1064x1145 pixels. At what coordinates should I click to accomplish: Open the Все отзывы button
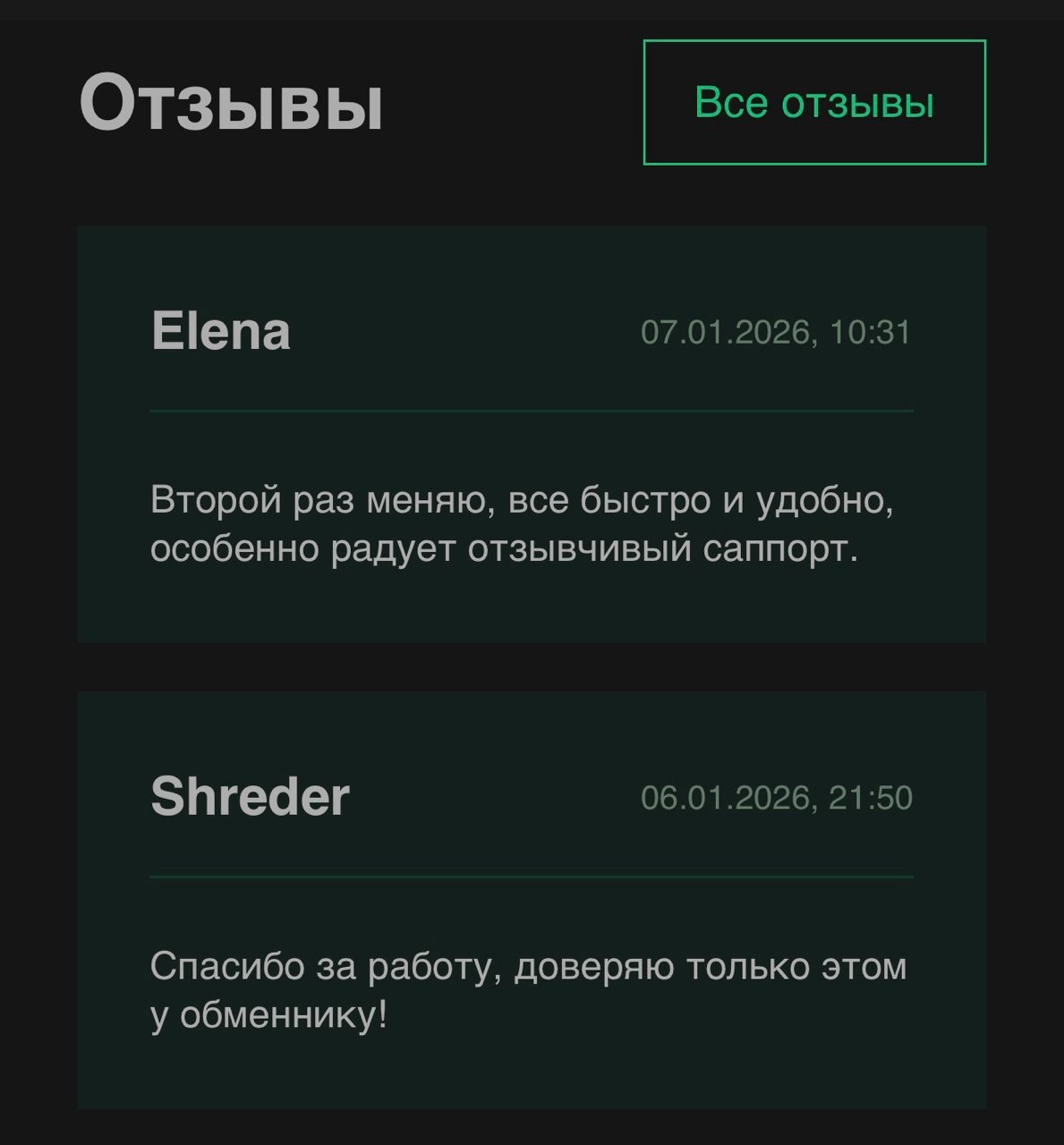click(x=814, y=102)
